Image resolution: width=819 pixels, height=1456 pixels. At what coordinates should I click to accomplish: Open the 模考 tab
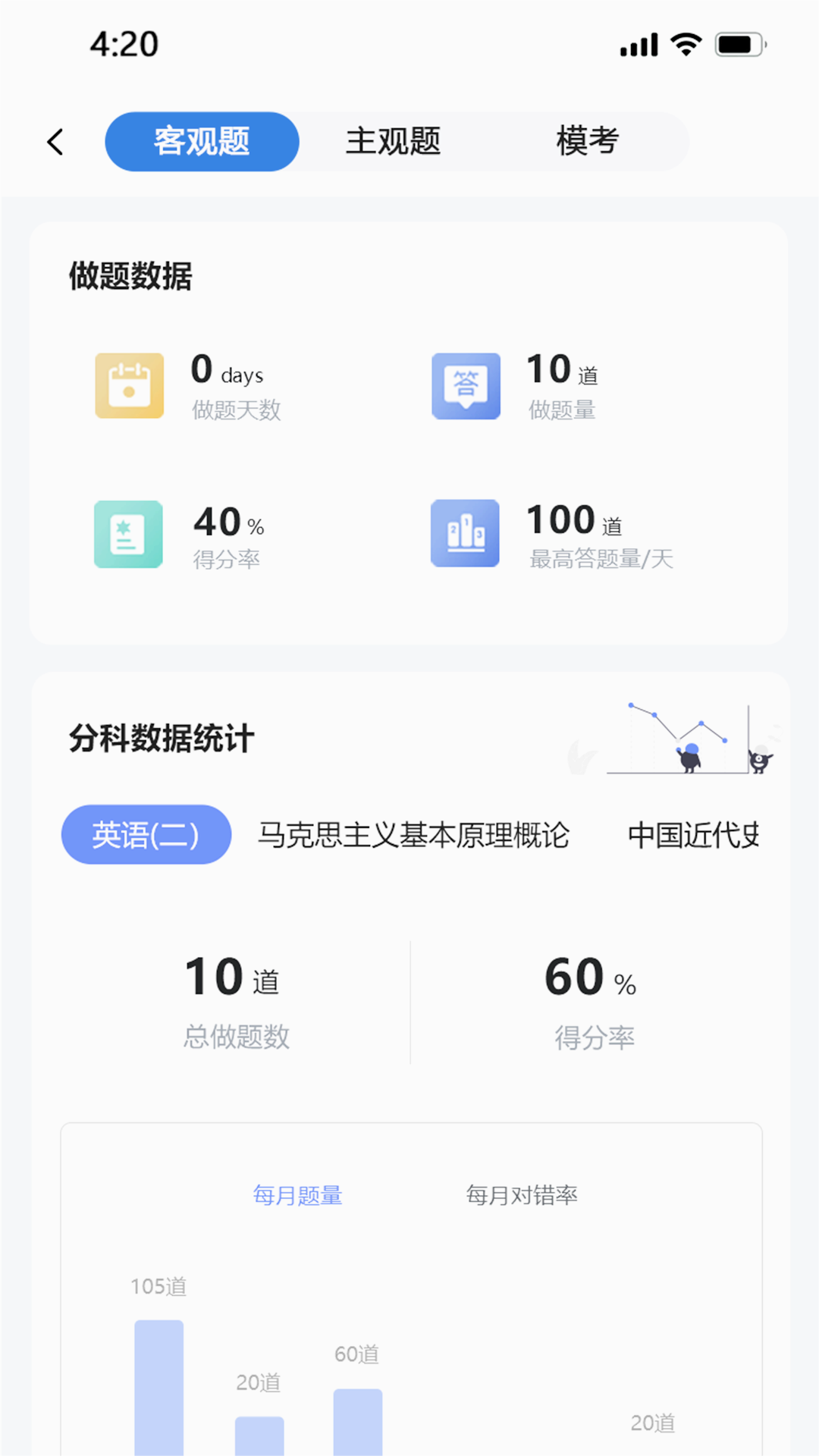587,141
